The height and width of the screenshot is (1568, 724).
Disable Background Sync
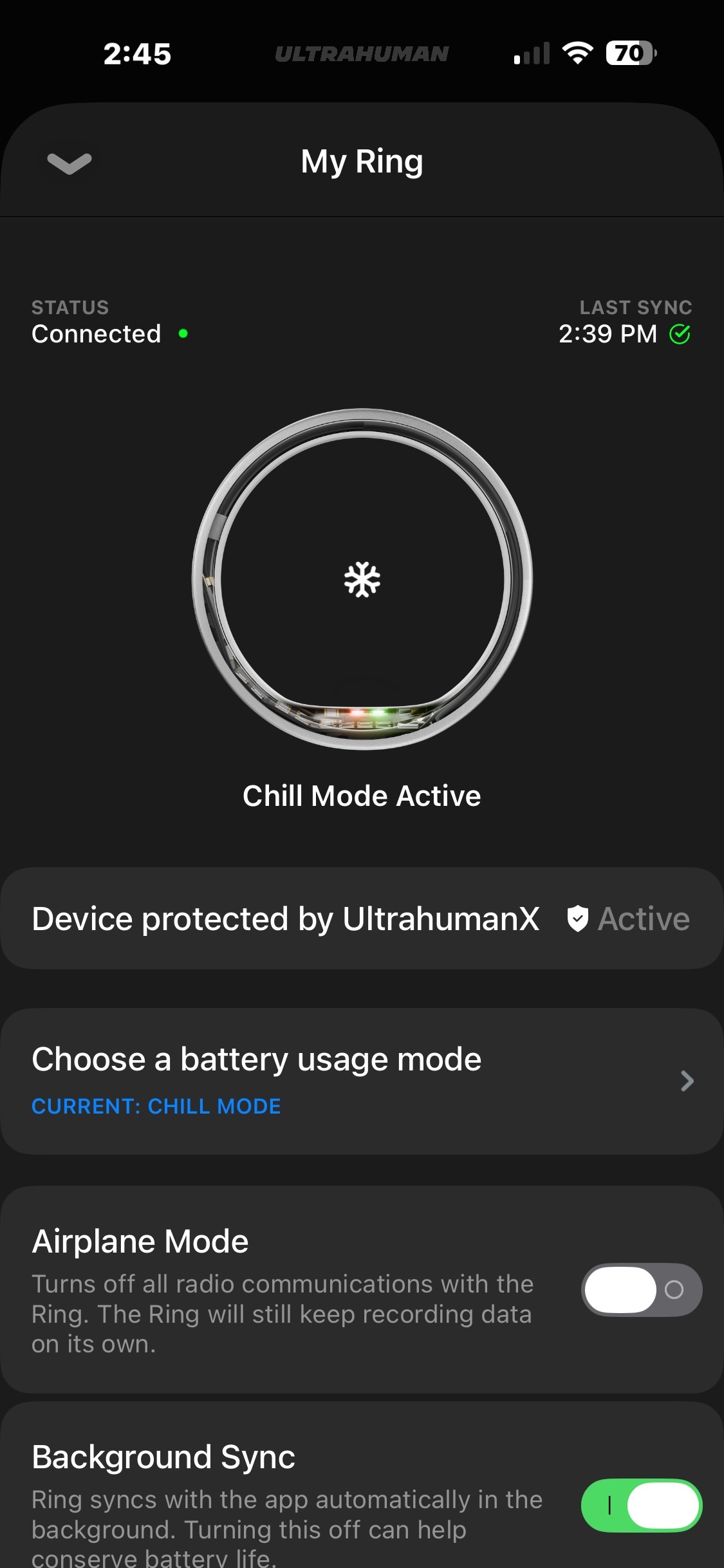click(x=641, y=1505)
